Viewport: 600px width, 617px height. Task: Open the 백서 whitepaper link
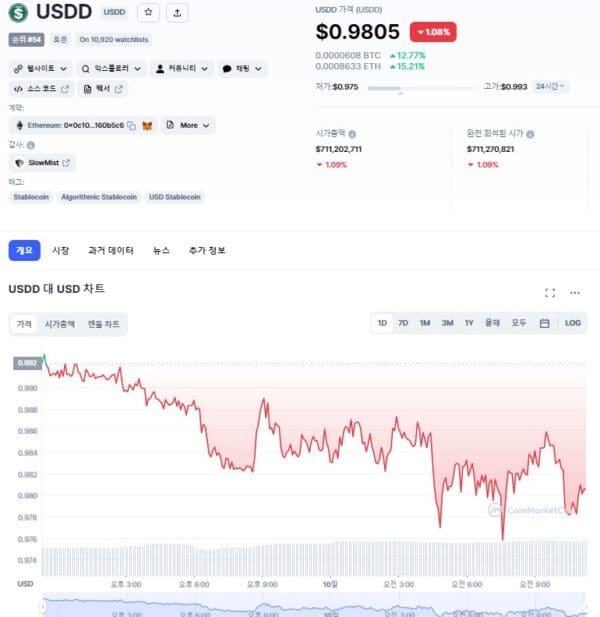(x=103, y=89)
